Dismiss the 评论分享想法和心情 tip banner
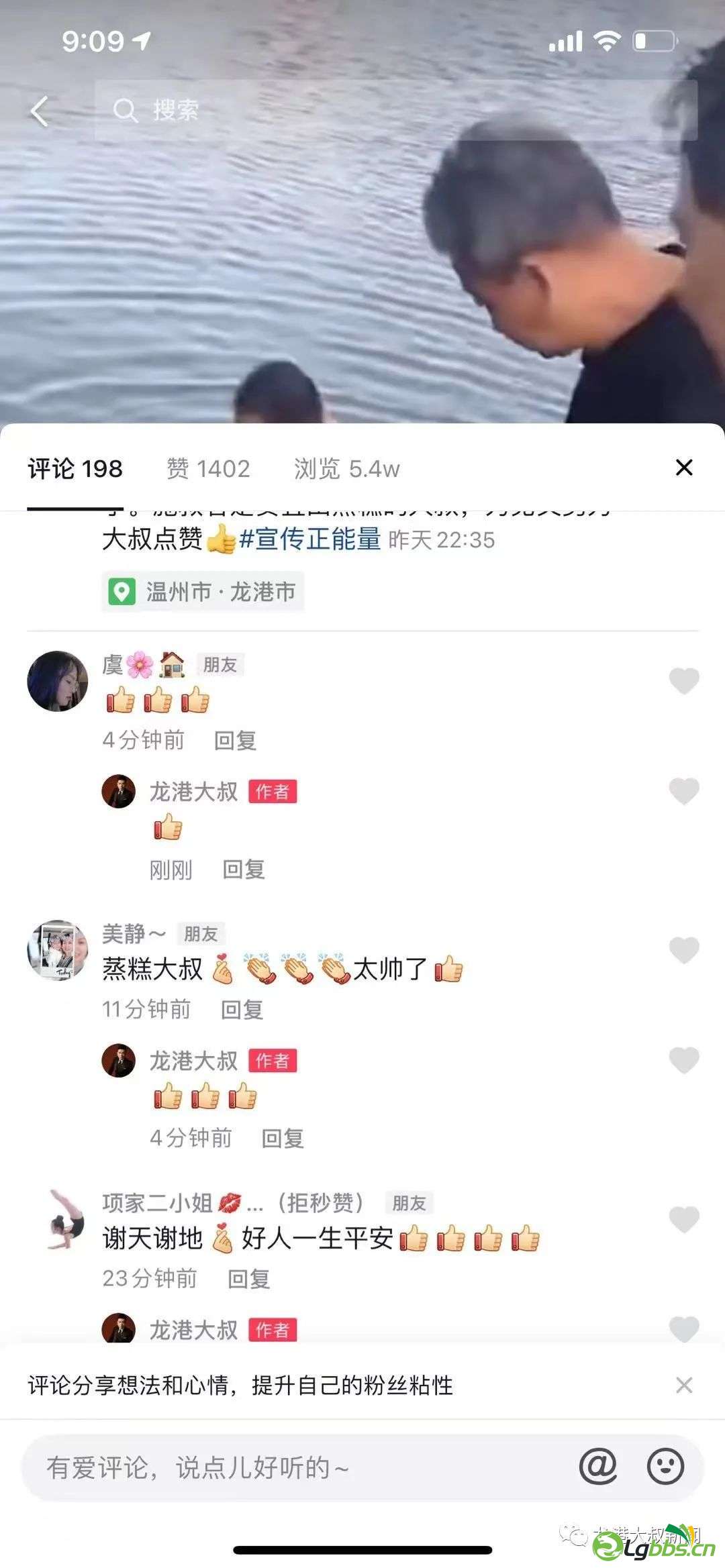This screenshot has width=725, height=1568. (683, 1385)
